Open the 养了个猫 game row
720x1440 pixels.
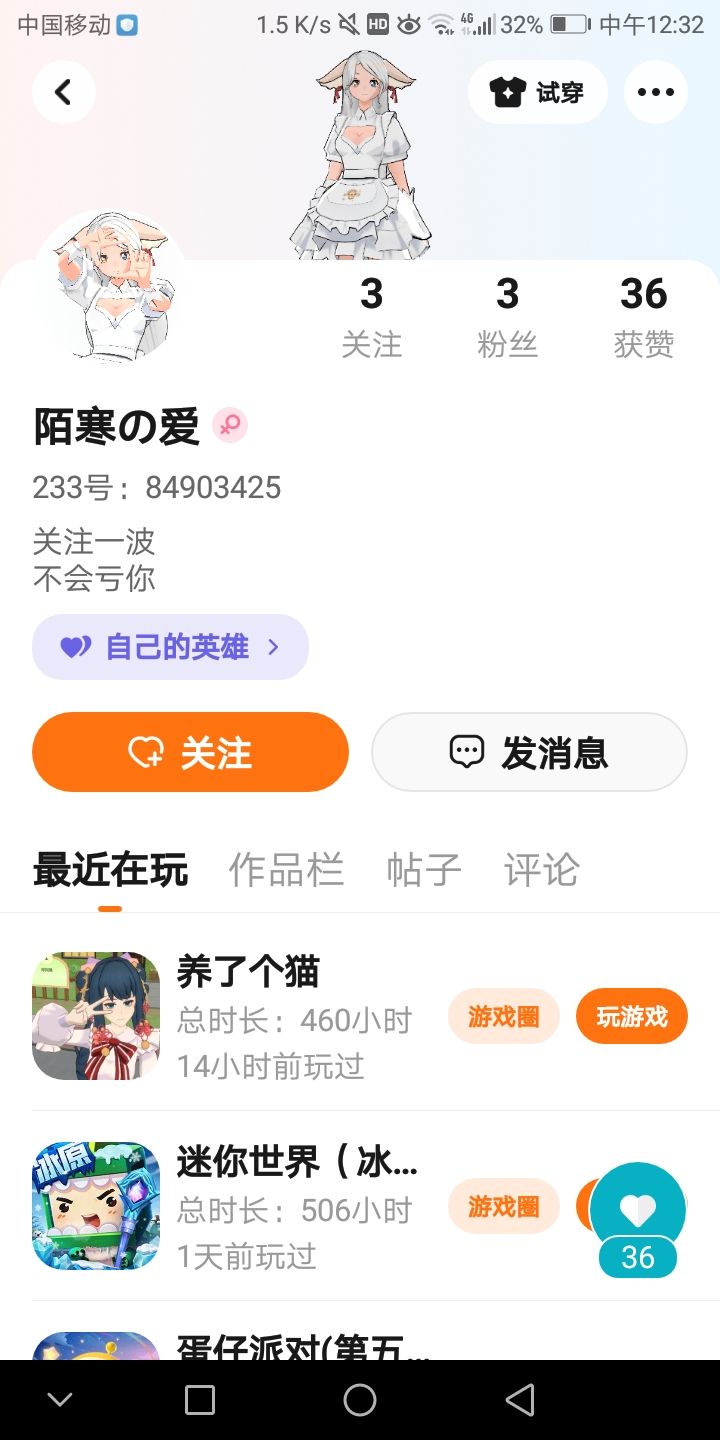click(360, 1016)
